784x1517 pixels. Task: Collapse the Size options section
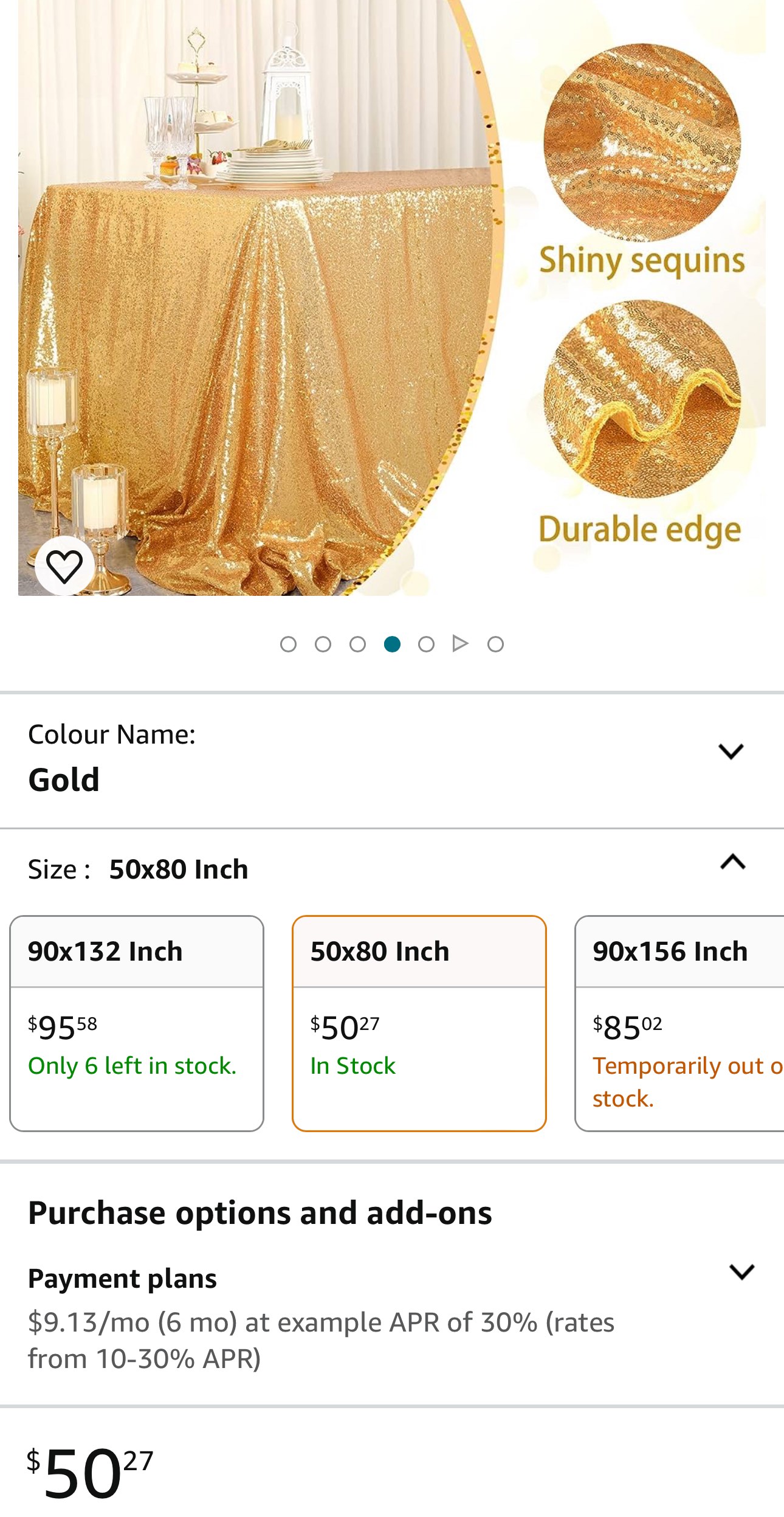[x=733, y=862]
